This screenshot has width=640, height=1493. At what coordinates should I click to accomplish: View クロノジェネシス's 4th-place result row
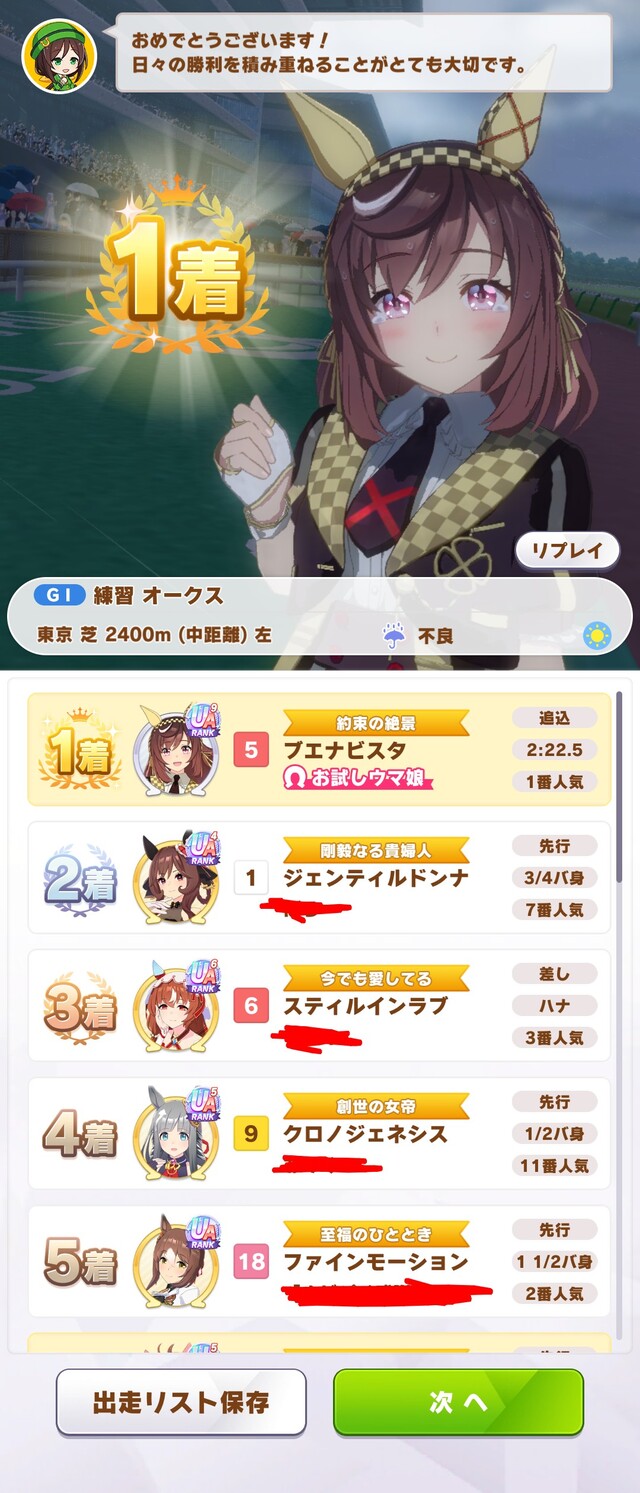[x=318, y=1133]
